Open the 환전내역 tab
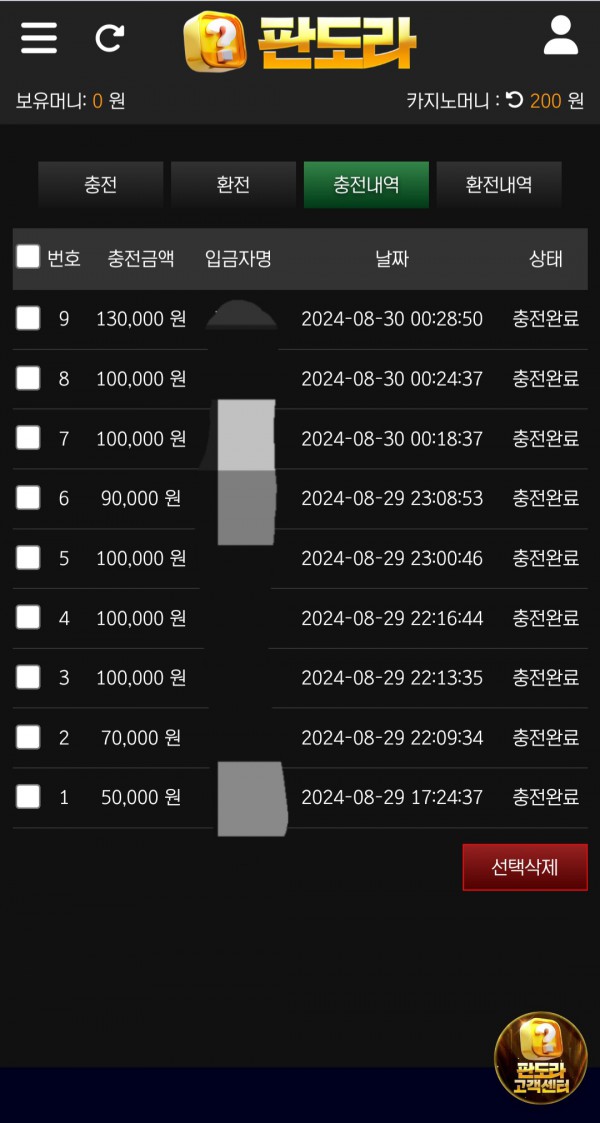This screenshot has width=600, height=1123. [x=499, y=185]
